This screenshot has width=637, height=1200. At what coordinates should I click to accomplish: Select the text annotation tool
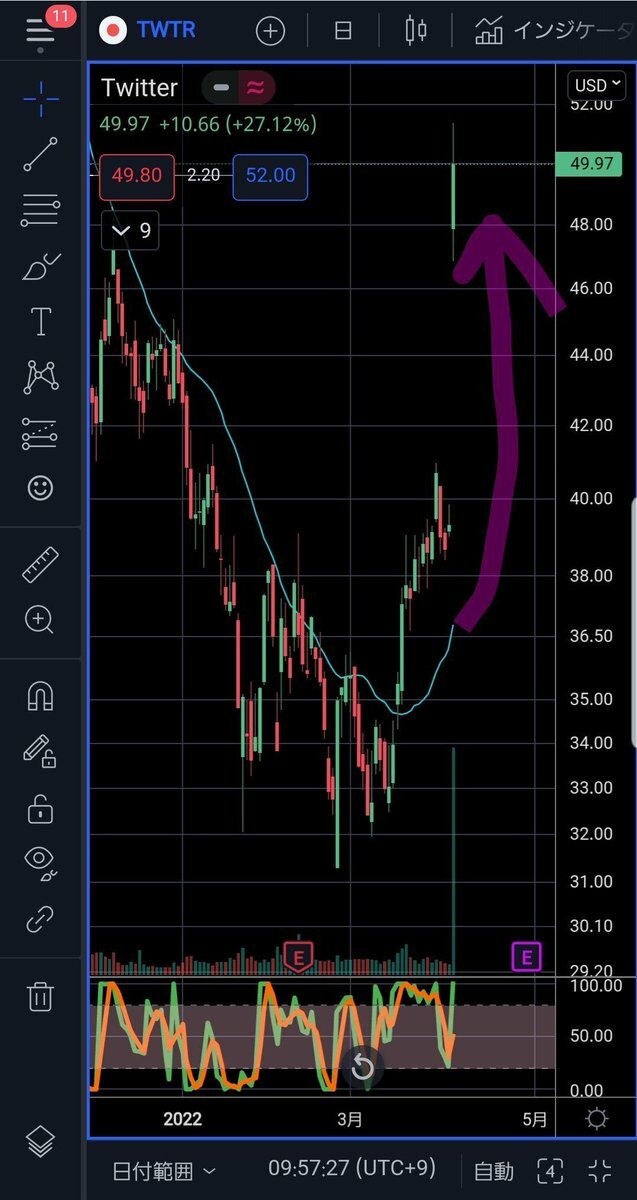pos(40,322)
